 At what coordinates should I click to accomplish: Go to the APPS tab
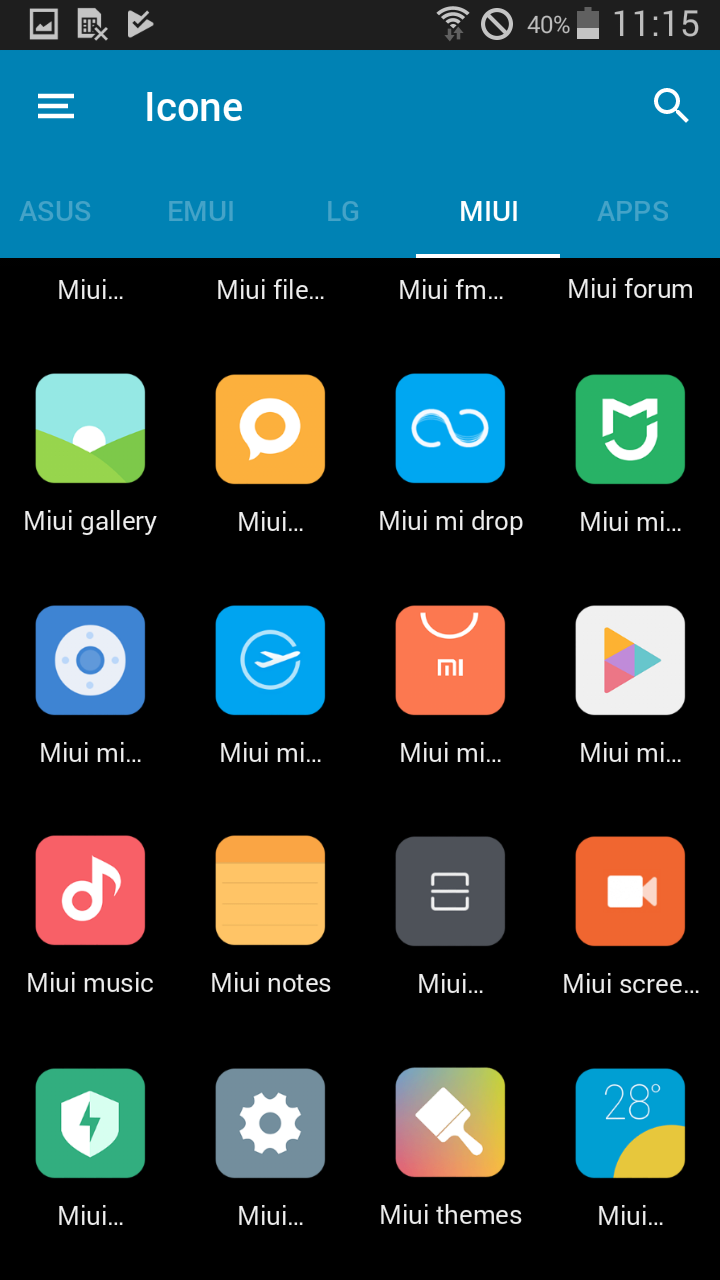pyautogui.click(x=633, y=211)
